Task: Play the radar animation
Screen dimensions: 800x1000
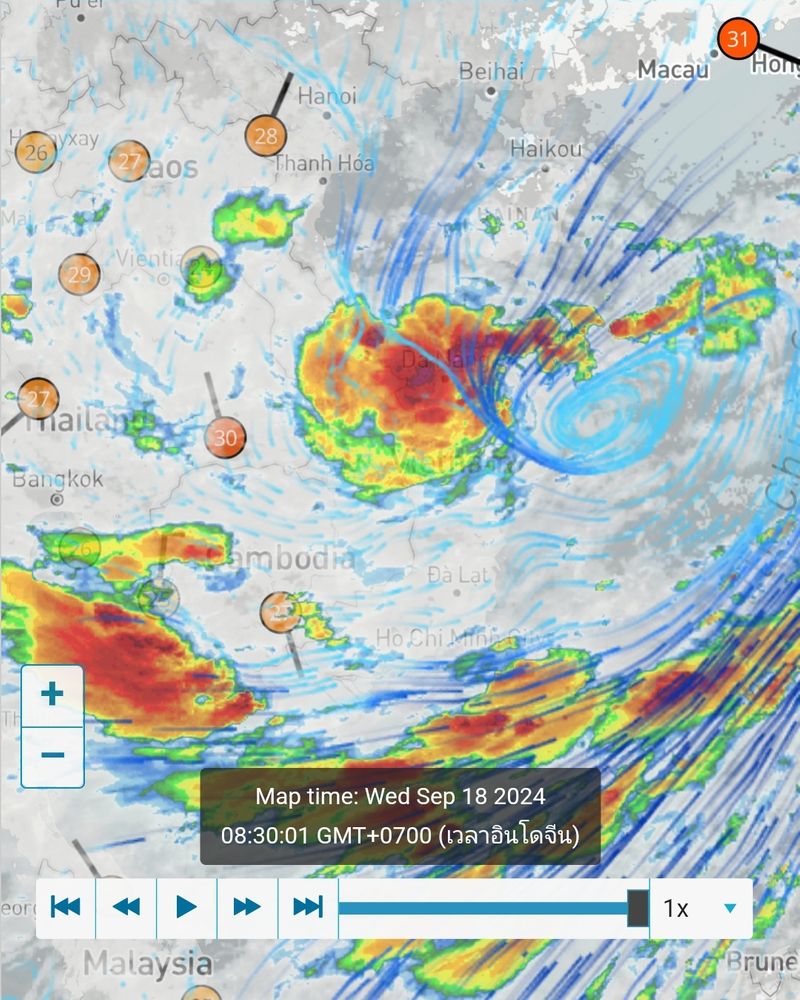Action: 185,907
